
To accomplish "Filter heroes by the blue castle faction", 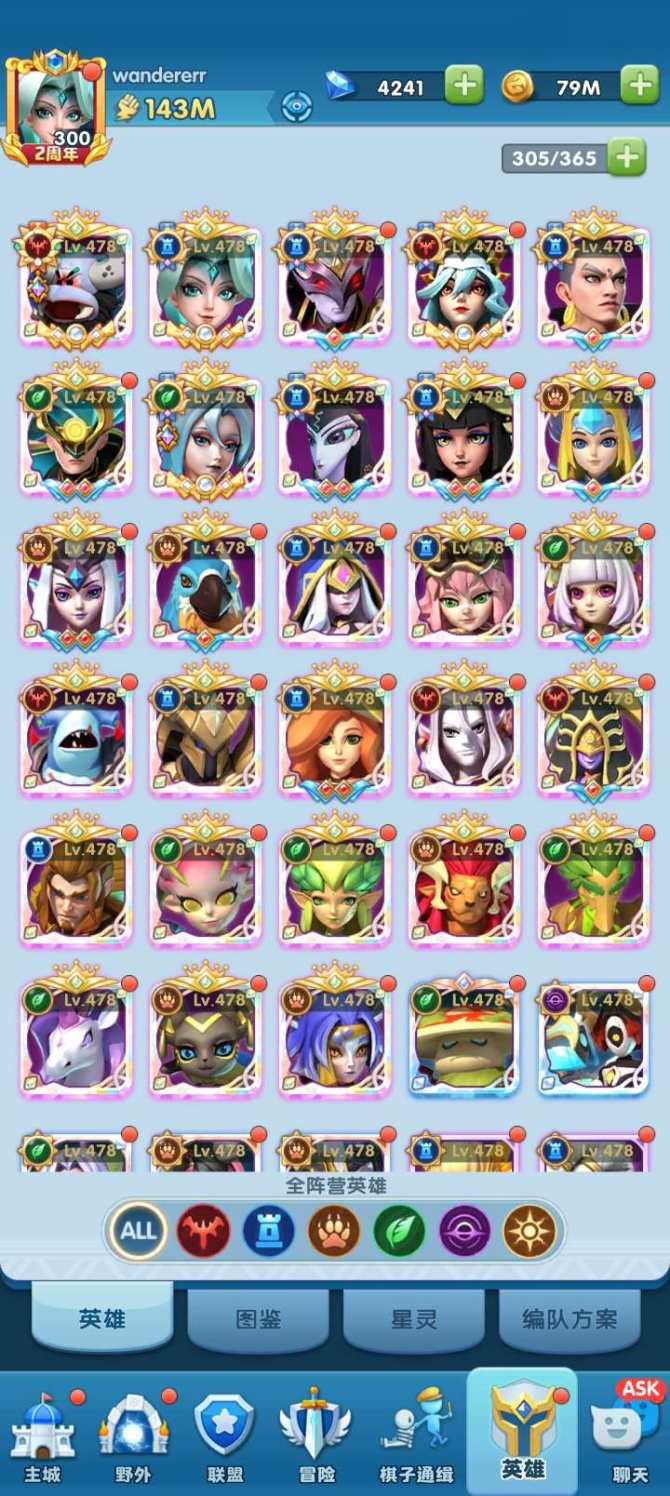I will tap(269, 1230).
